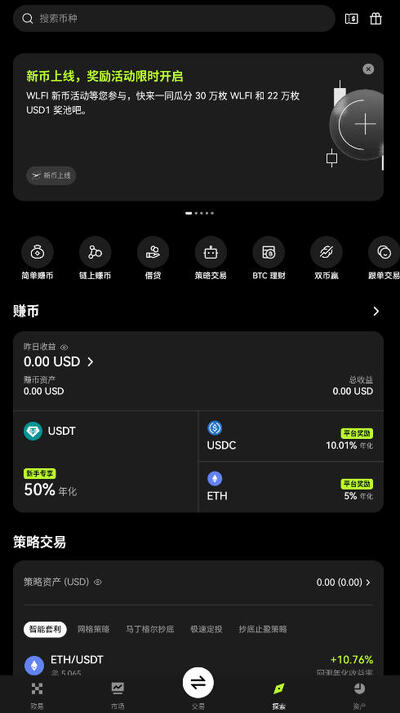Open BTC 理财 shortcut
The height and width of the screenshot is (713, 400).
pos(269,258)
